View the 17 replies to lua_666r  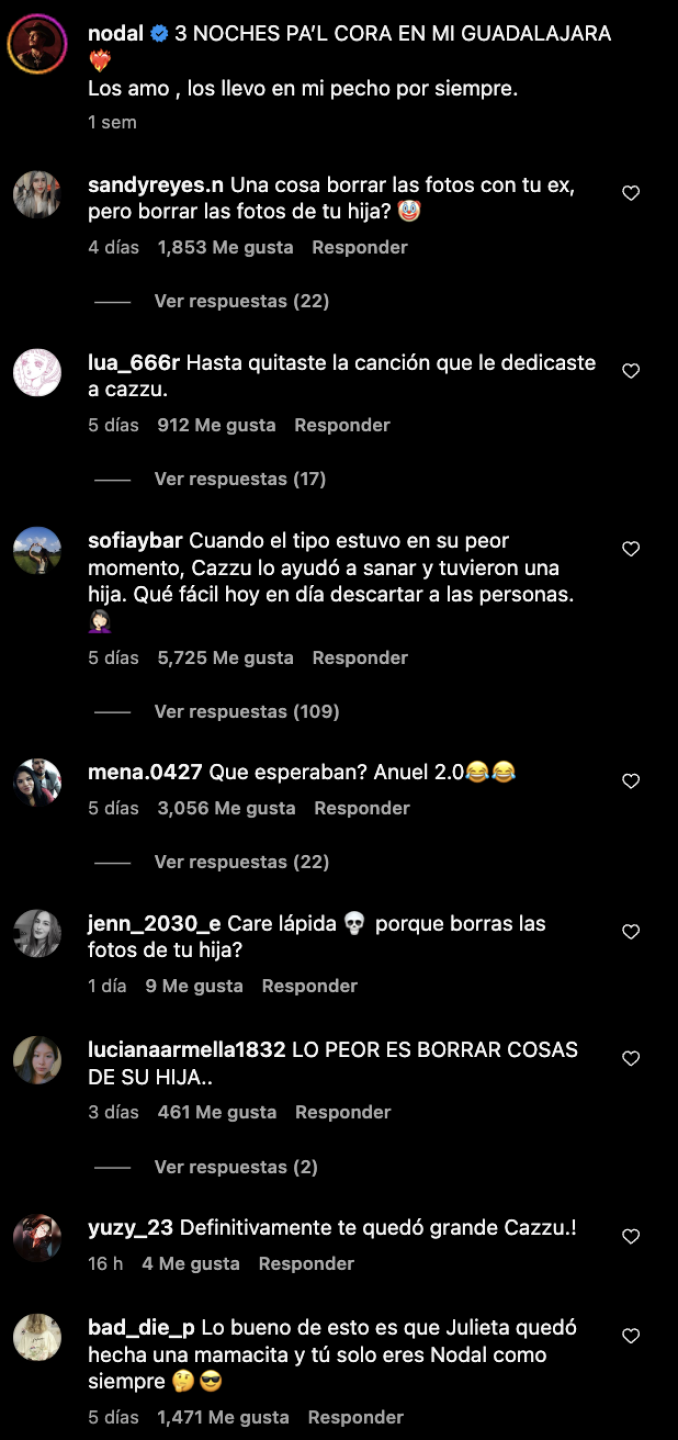pyautogui.click(x=240, y=479)
